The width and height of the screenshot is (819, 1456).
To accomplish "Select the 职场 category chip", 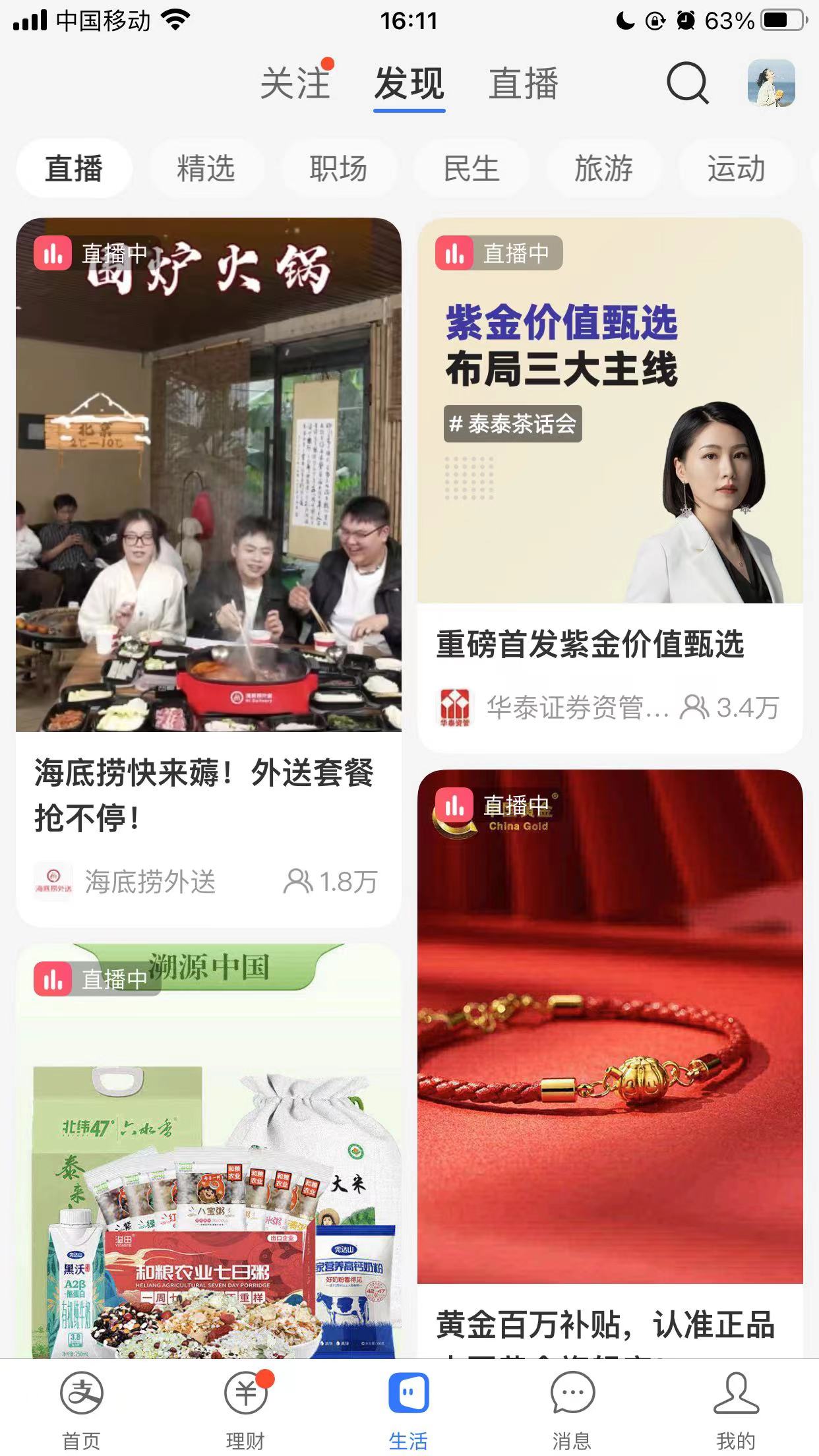I will (x=338, y=169).
